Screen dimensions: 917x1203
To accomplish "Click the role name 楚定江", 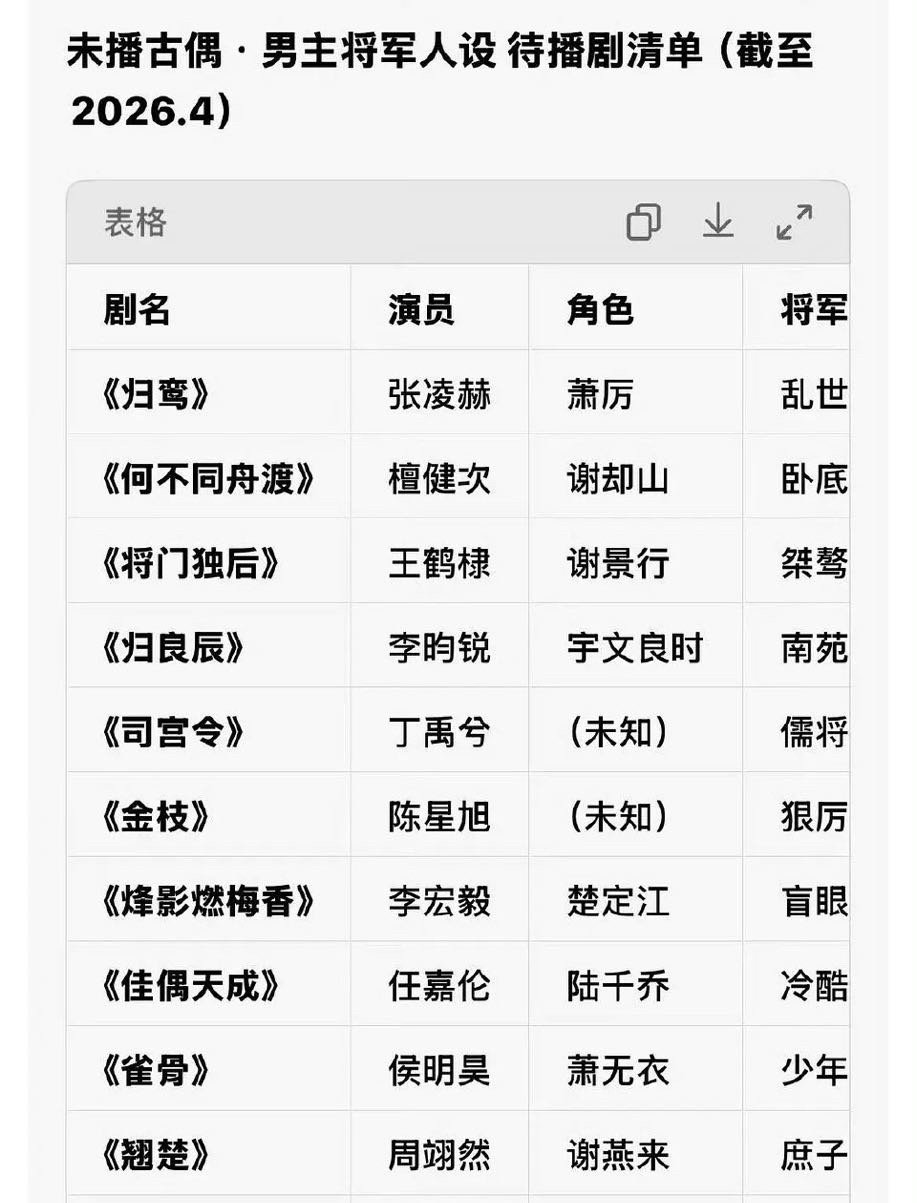I will click(618, 901).
